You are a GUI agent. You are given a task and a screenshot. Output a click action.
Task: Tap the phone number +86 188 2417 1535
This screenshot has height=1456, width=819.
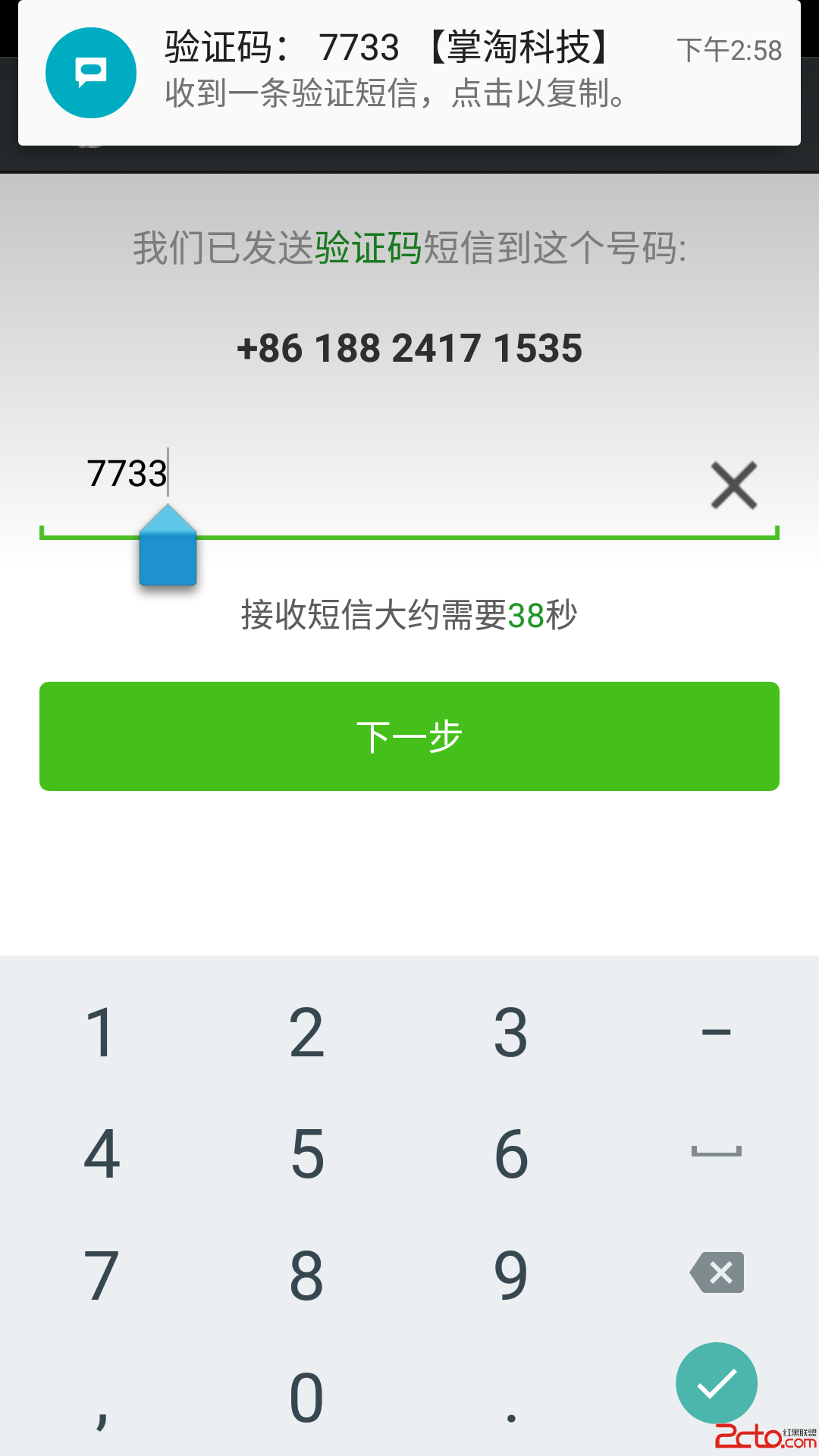[409, 347]
